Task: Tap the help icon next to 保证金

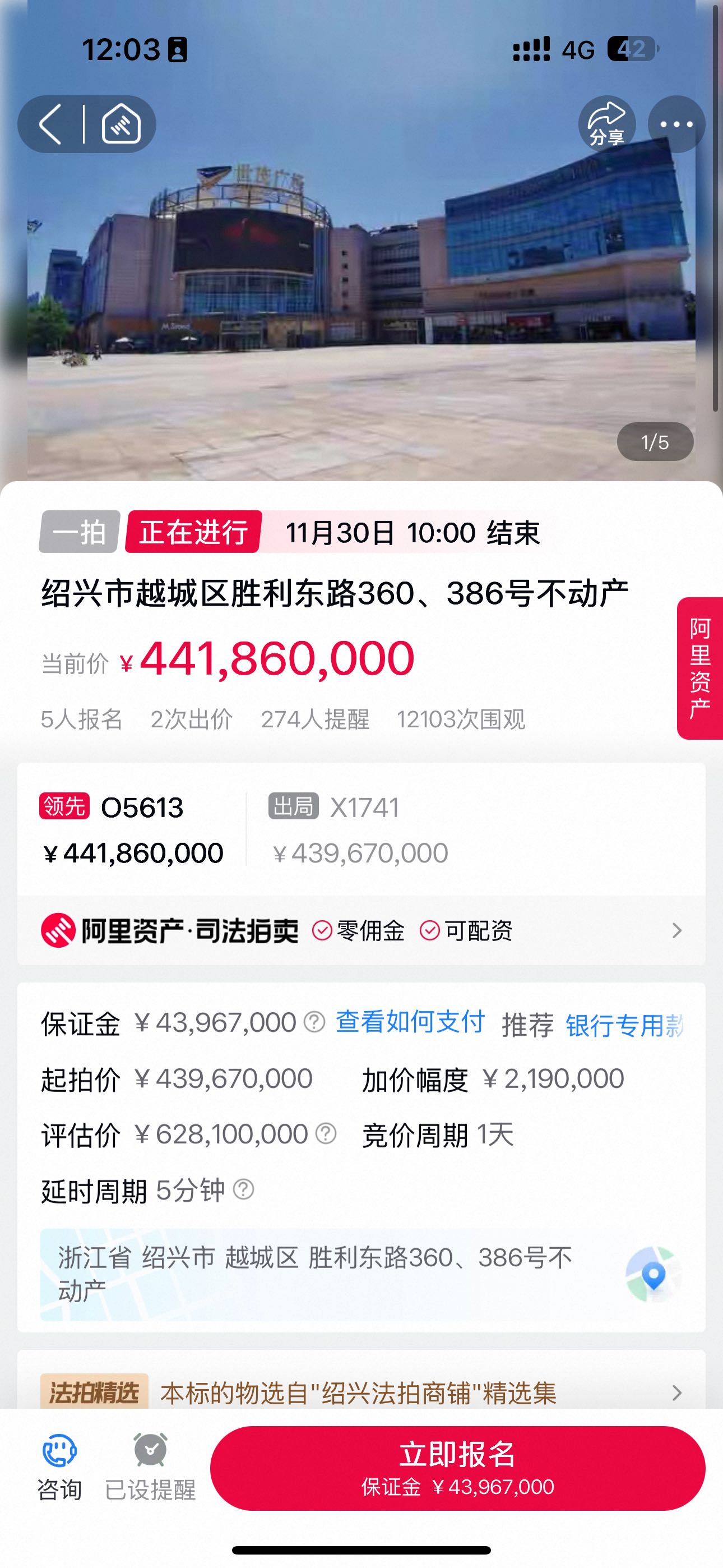Action: click(x=314, y=1022)
